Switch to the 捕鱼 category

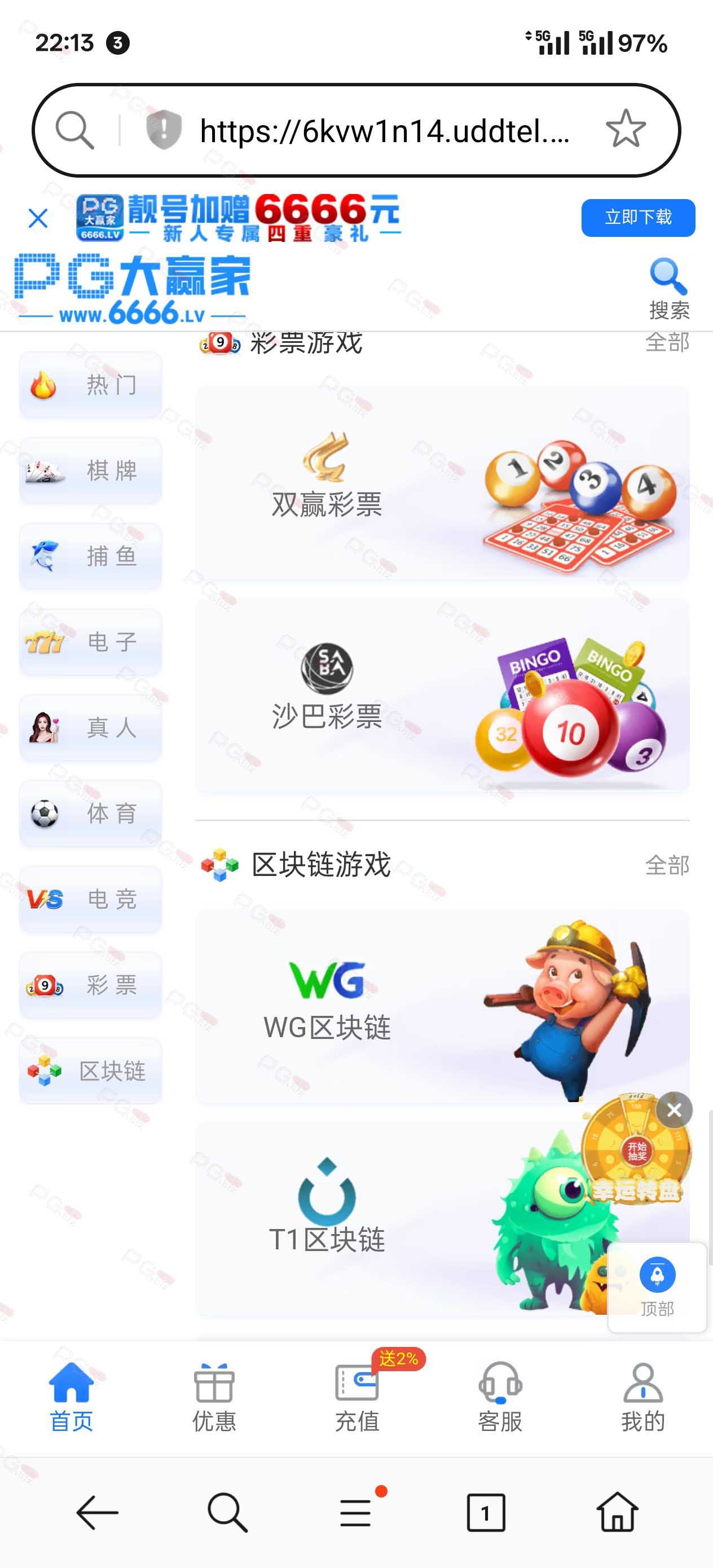[x=91, y=556]
